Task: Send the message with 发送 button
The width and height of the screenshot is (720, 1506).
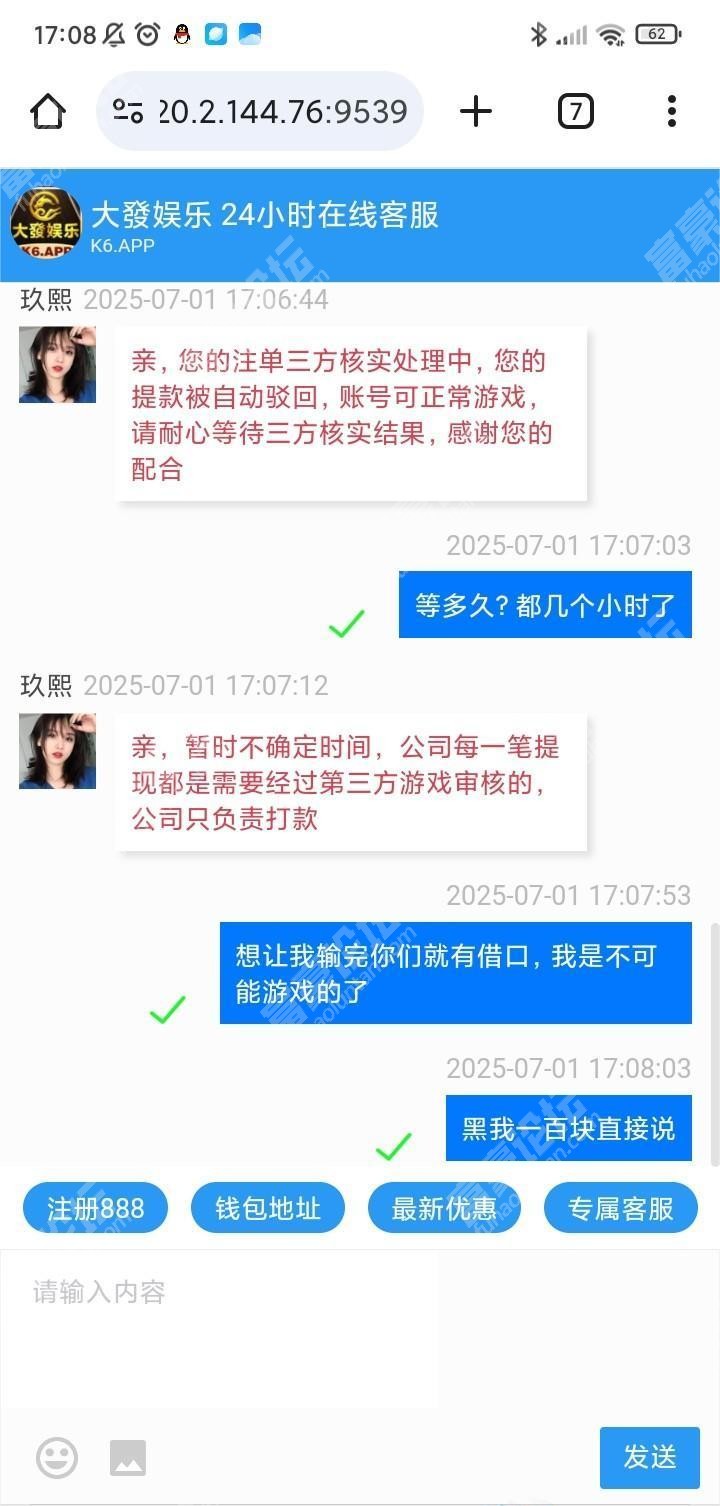Action: (649, 1457)
